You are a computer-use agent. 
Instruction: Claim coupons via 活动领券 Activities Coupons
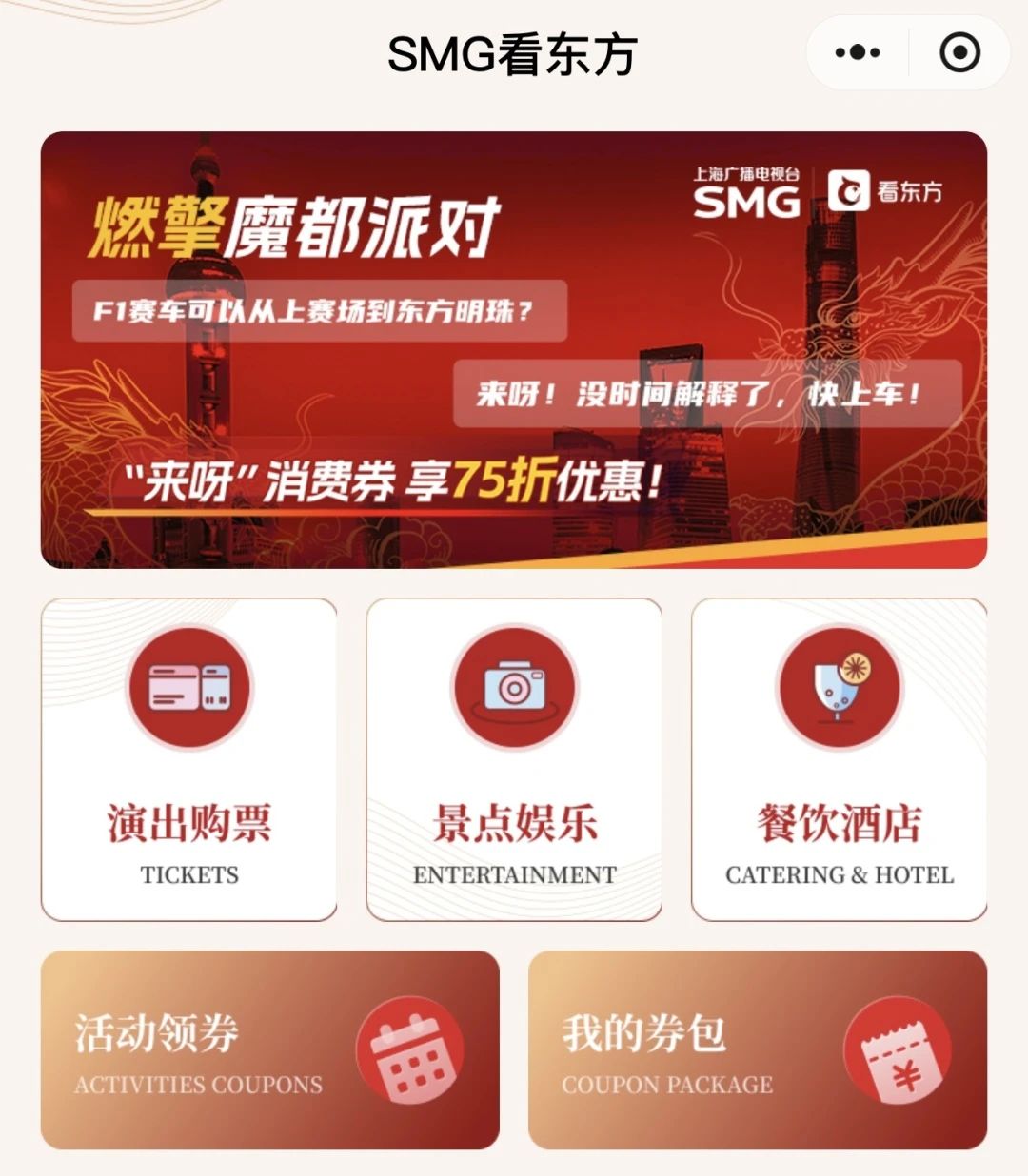(x=269, y=1049)
